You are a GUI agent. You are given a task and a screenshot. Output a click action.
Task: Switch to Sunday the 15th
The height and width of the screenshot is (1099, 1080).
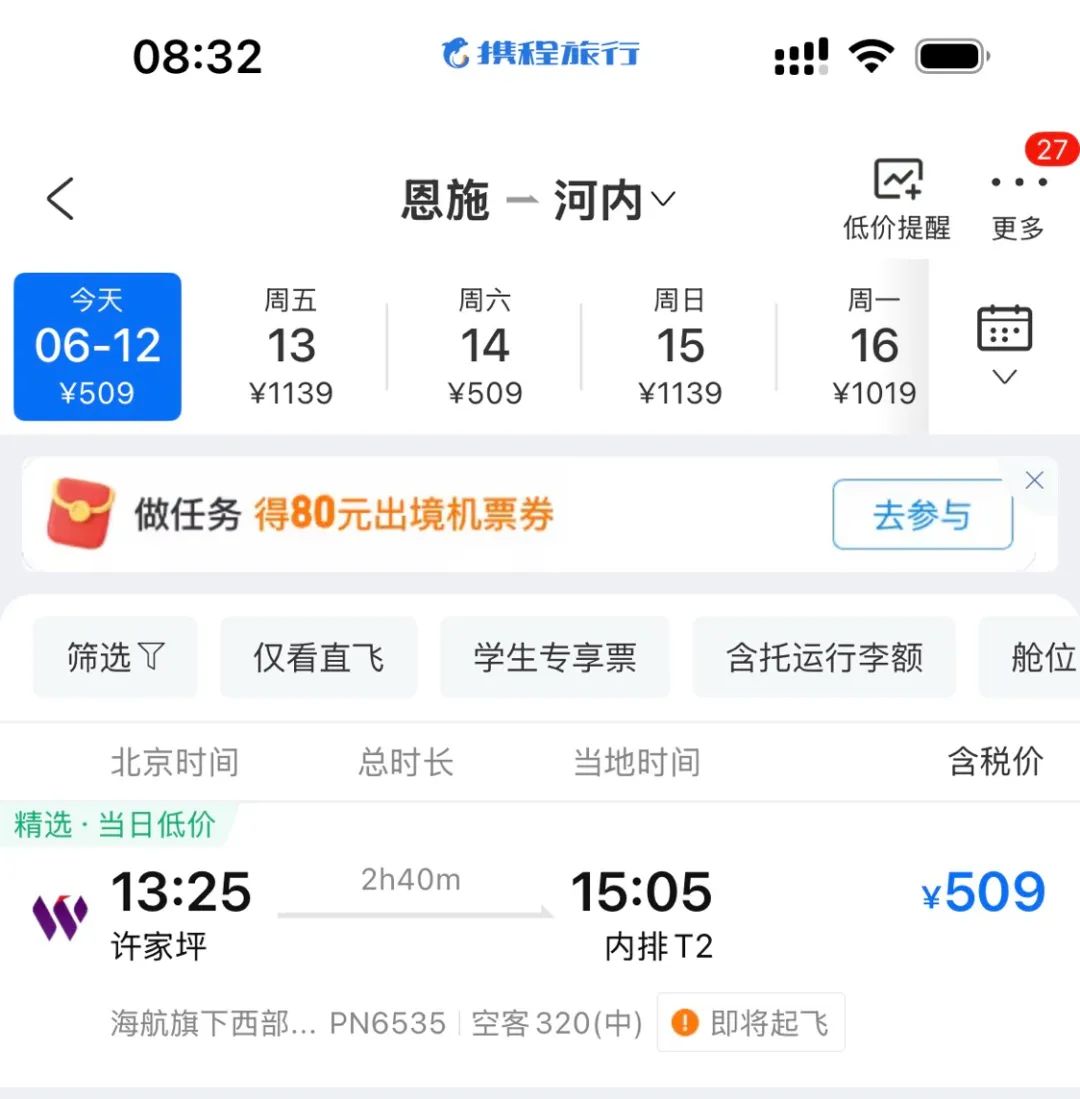(680, 347)
